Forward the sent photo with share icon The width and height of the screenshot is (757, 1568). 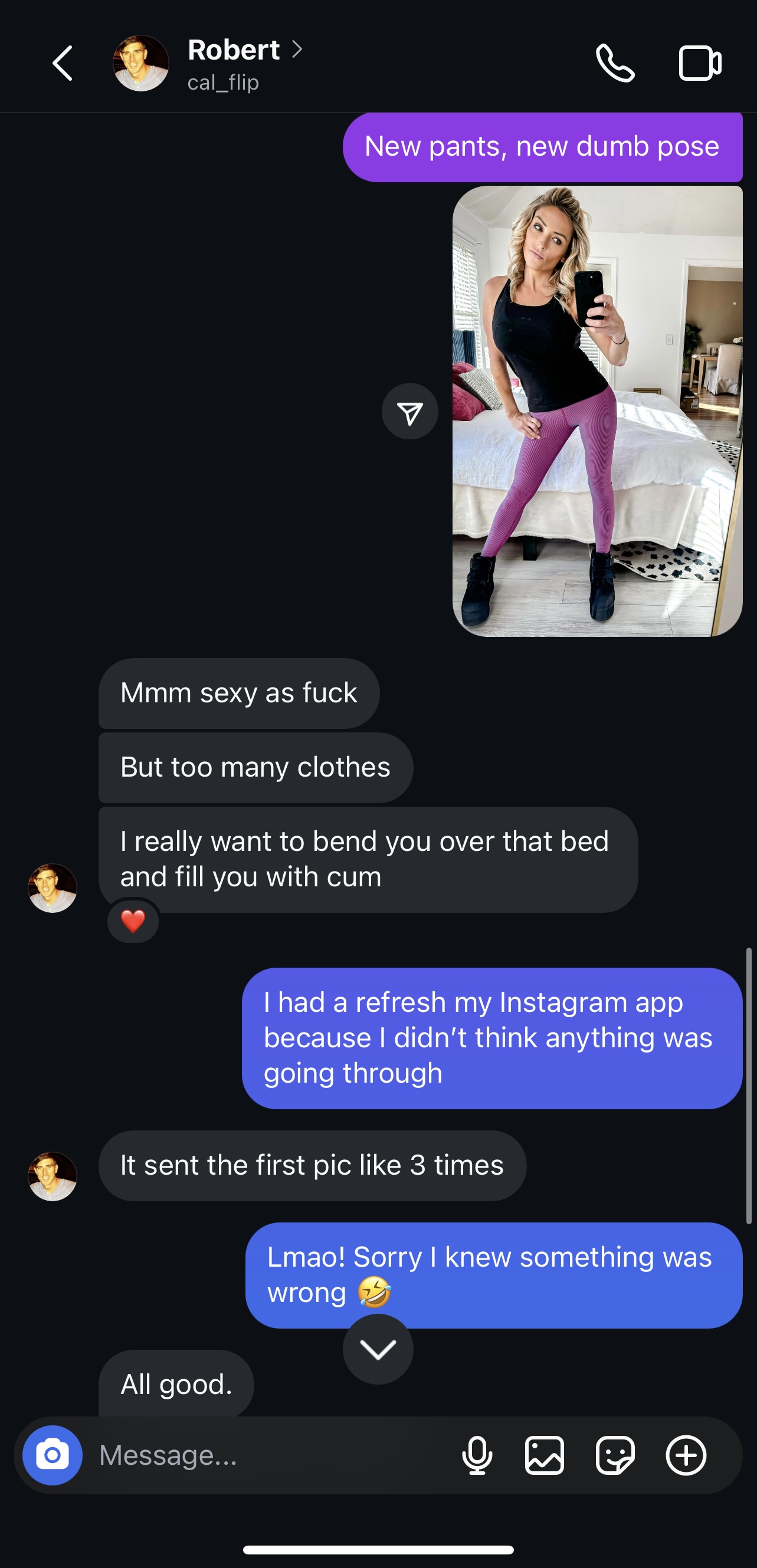(x=410, y=412)
